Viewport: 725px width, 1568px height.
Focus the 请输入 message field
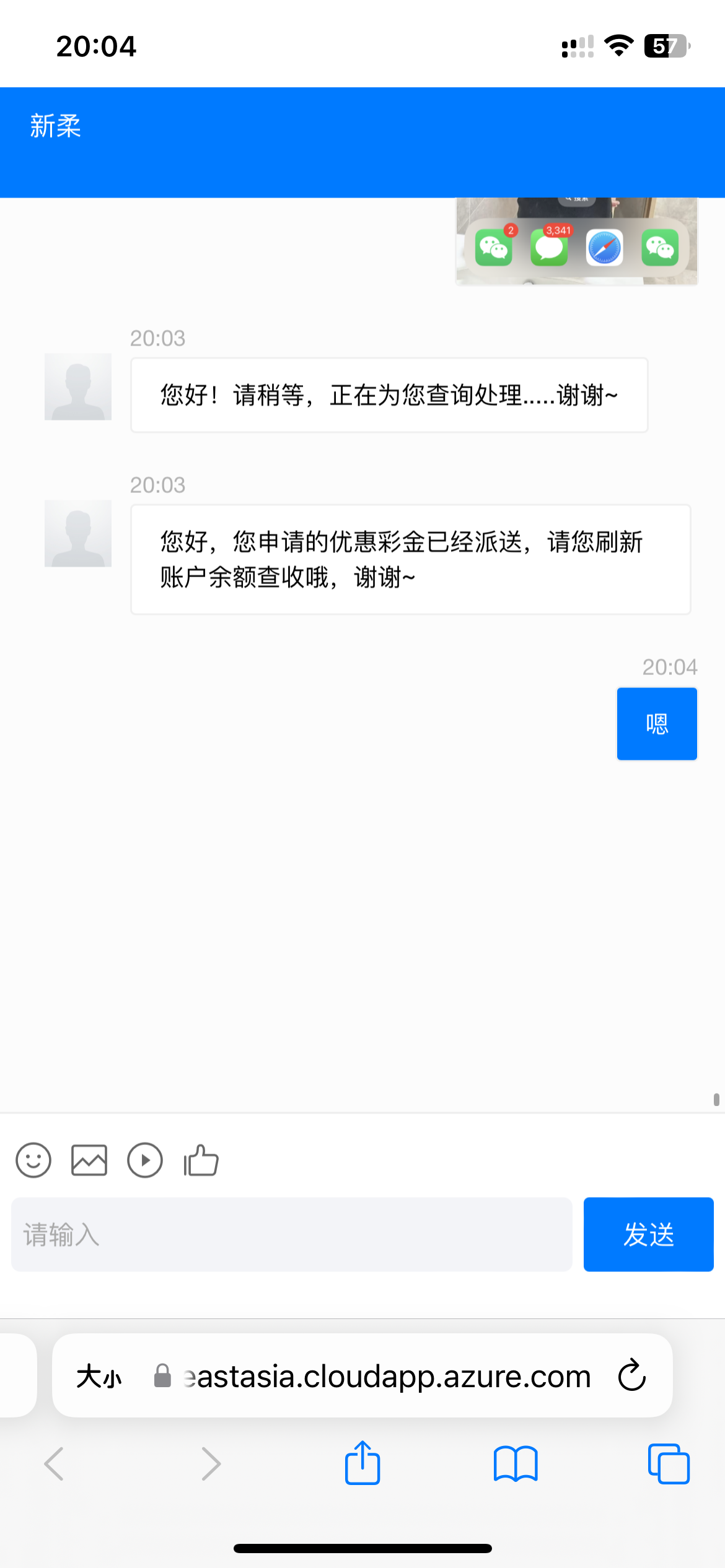(291, 1234)
